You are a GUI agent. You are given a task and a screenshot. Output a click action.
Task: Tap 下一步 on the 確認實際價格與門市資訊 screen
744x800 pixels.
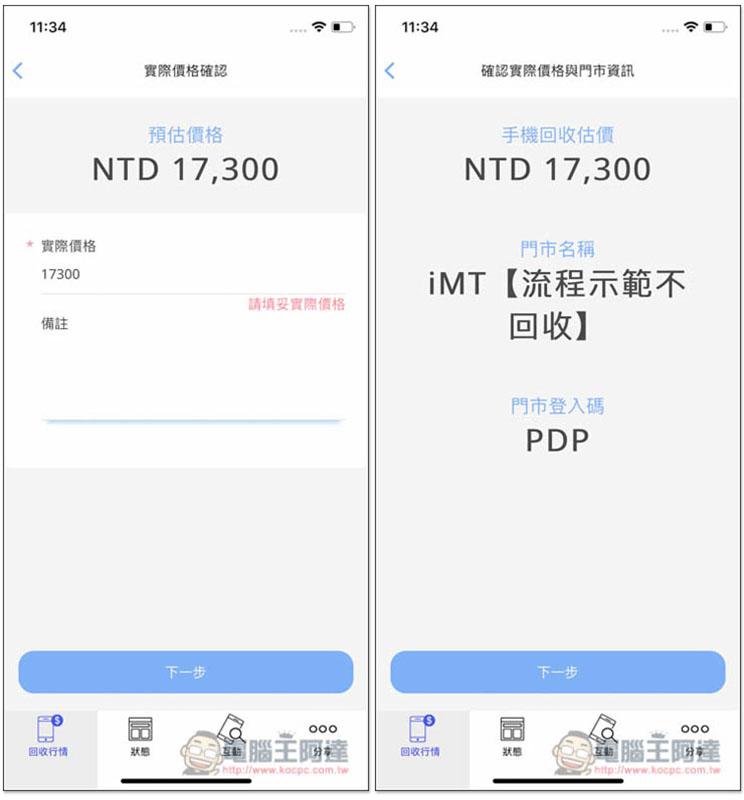558,672
